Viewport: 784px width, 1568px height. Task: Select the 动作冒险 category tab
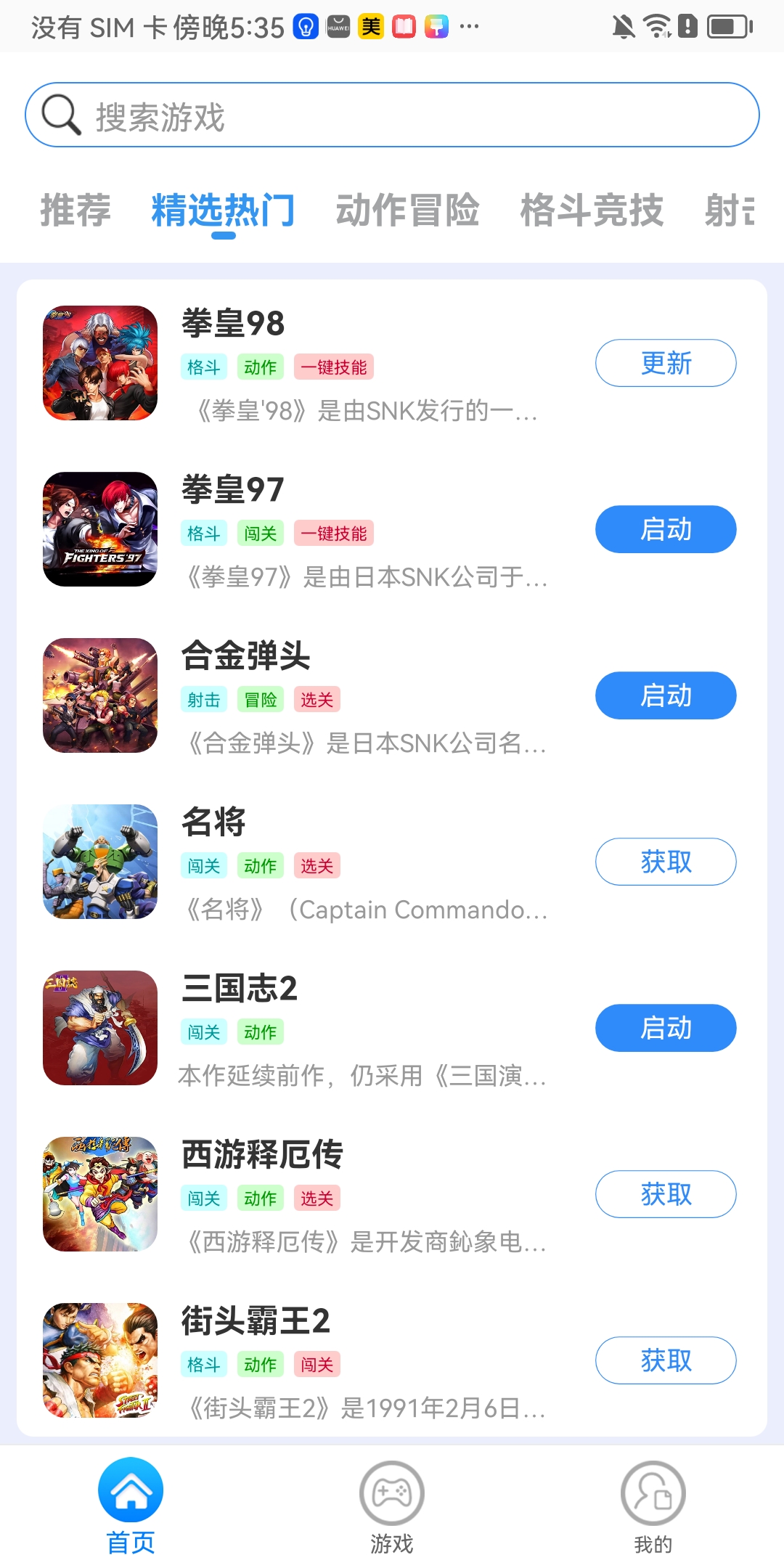point(407,211)
